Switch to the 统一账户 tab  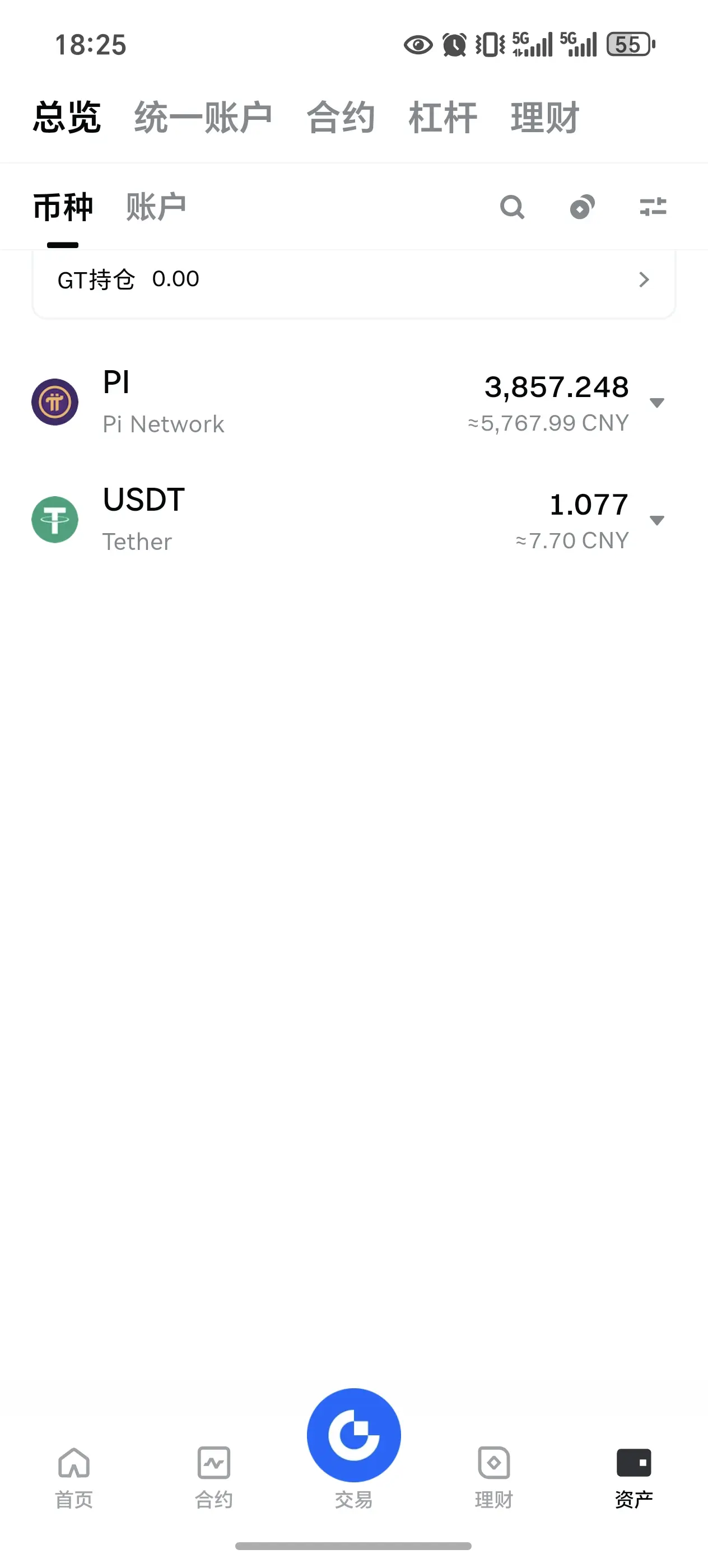coord(203,118)
